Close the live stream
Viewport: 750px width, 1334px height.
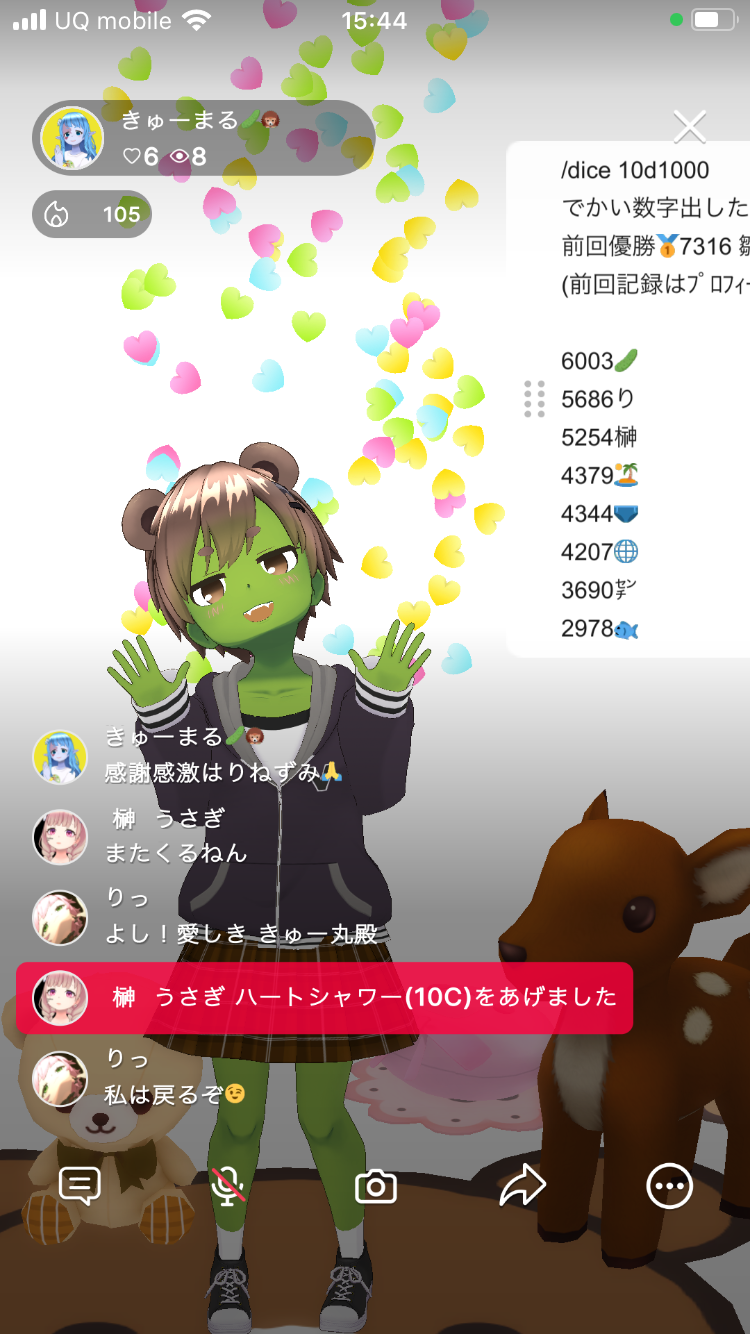[x=689, y=127]
